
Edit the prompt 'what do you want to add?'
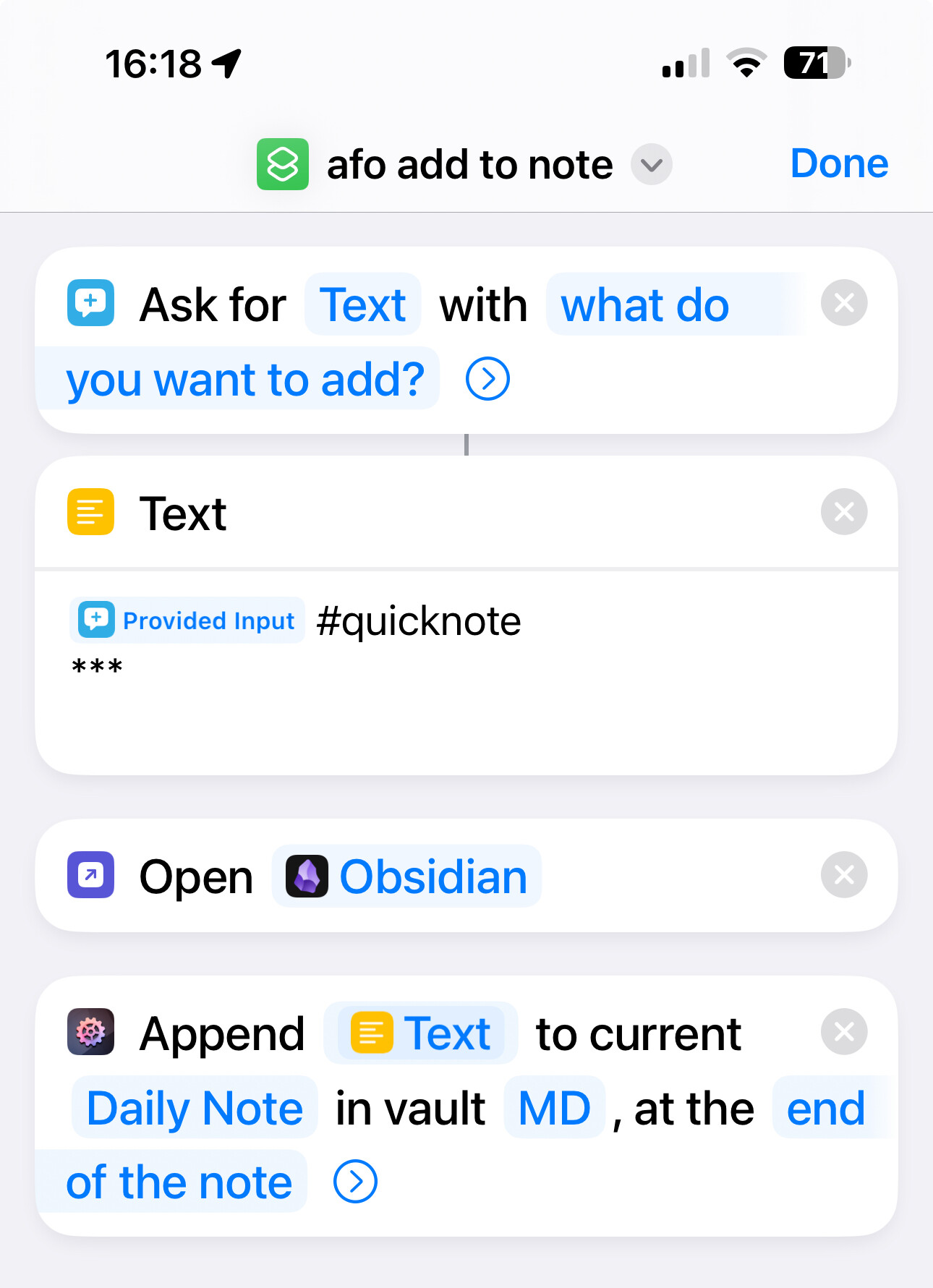click(644, 306)
